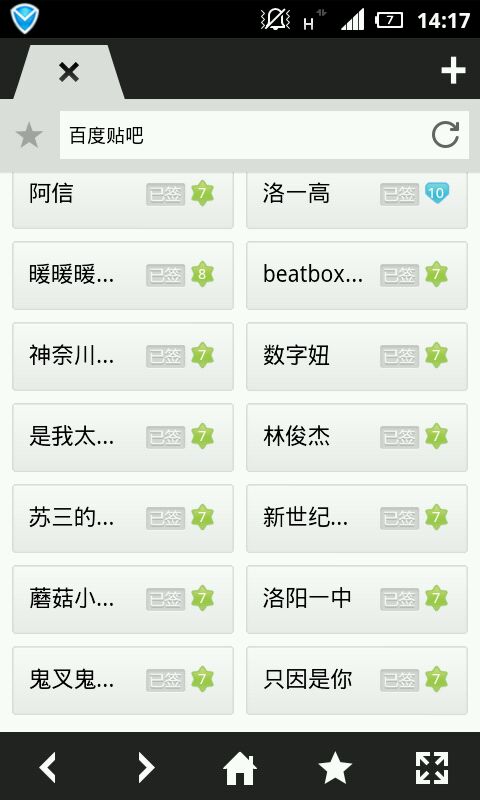Open the 神奈川 forum card
This screenshot has height=800, width=480.
[123, 356]
